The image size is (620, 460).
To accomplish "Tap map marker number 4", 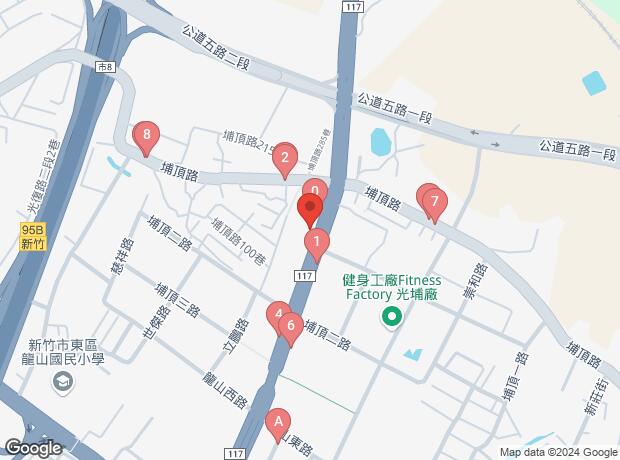I will pos(277,315).
